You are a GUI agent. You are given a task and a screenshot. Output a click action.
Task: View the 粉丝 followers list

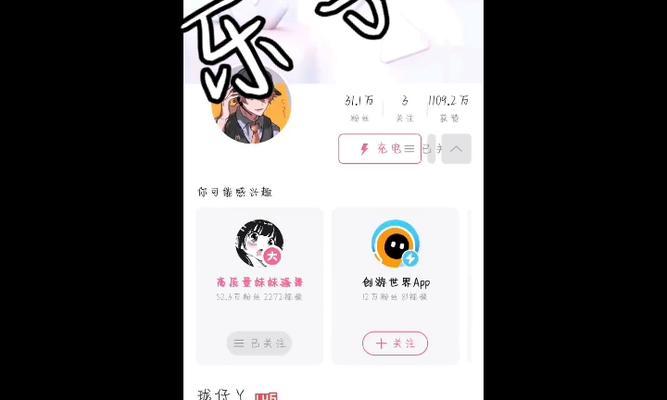point(358,108)
